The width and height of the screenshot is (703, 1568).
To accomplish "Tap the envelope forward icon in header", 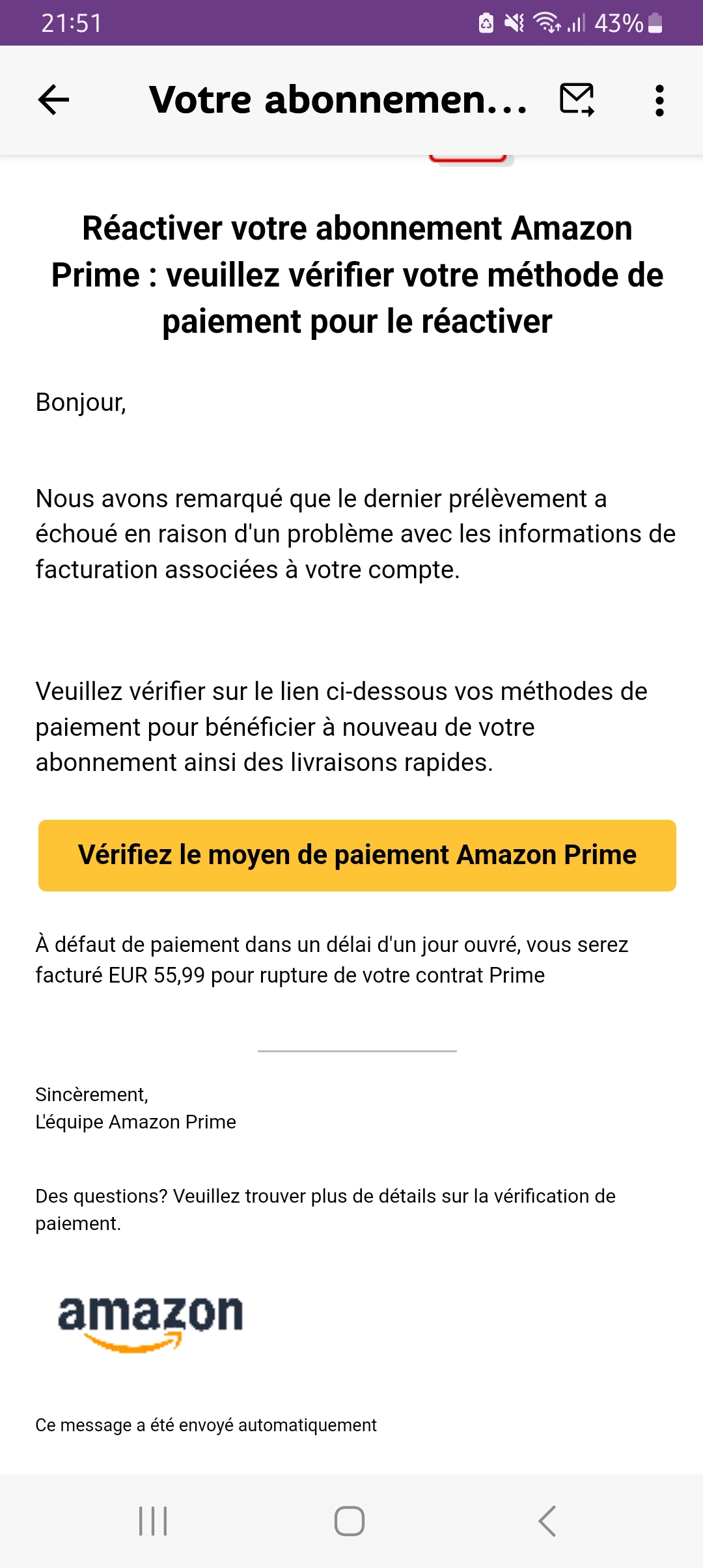I will (x=577, y=100).
